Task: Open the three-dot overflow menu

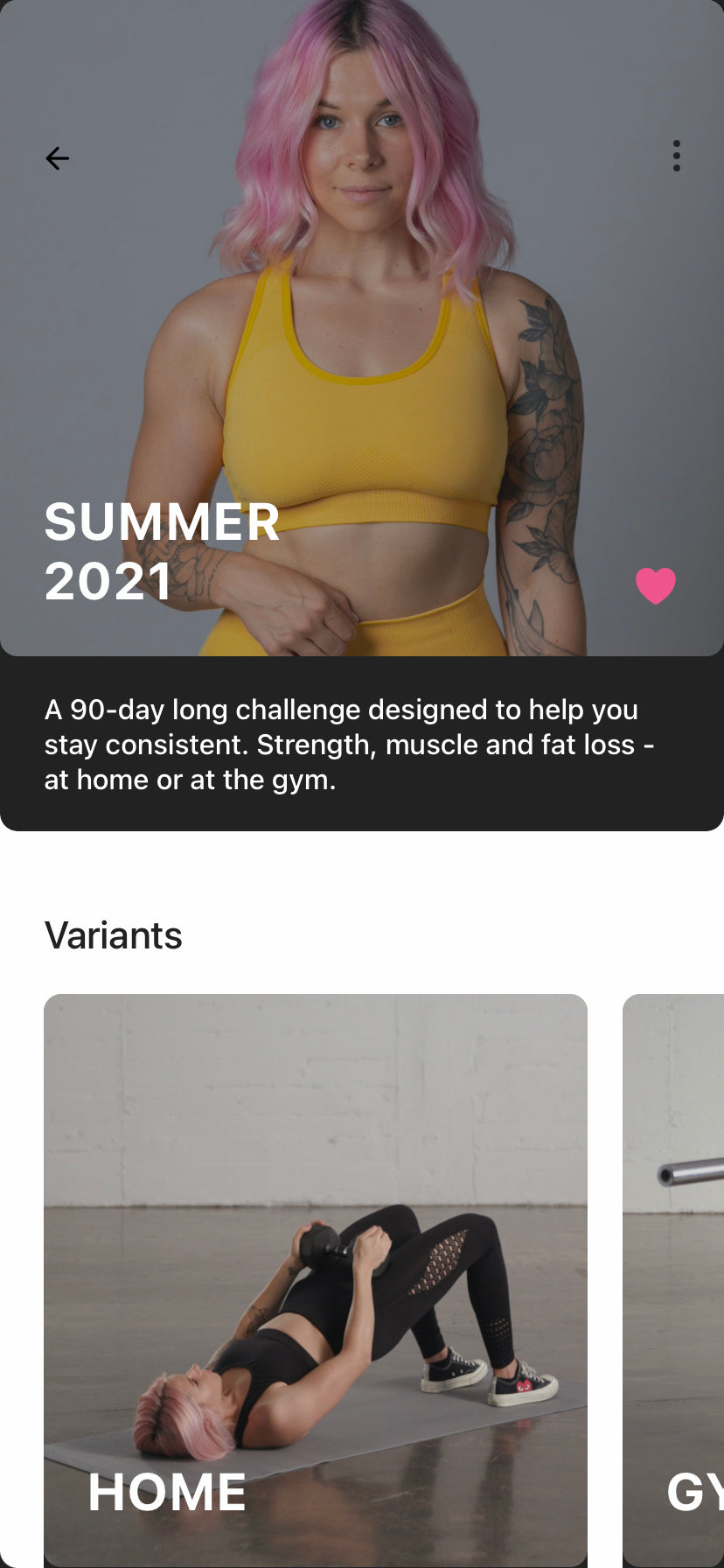Action: (676, 156)
